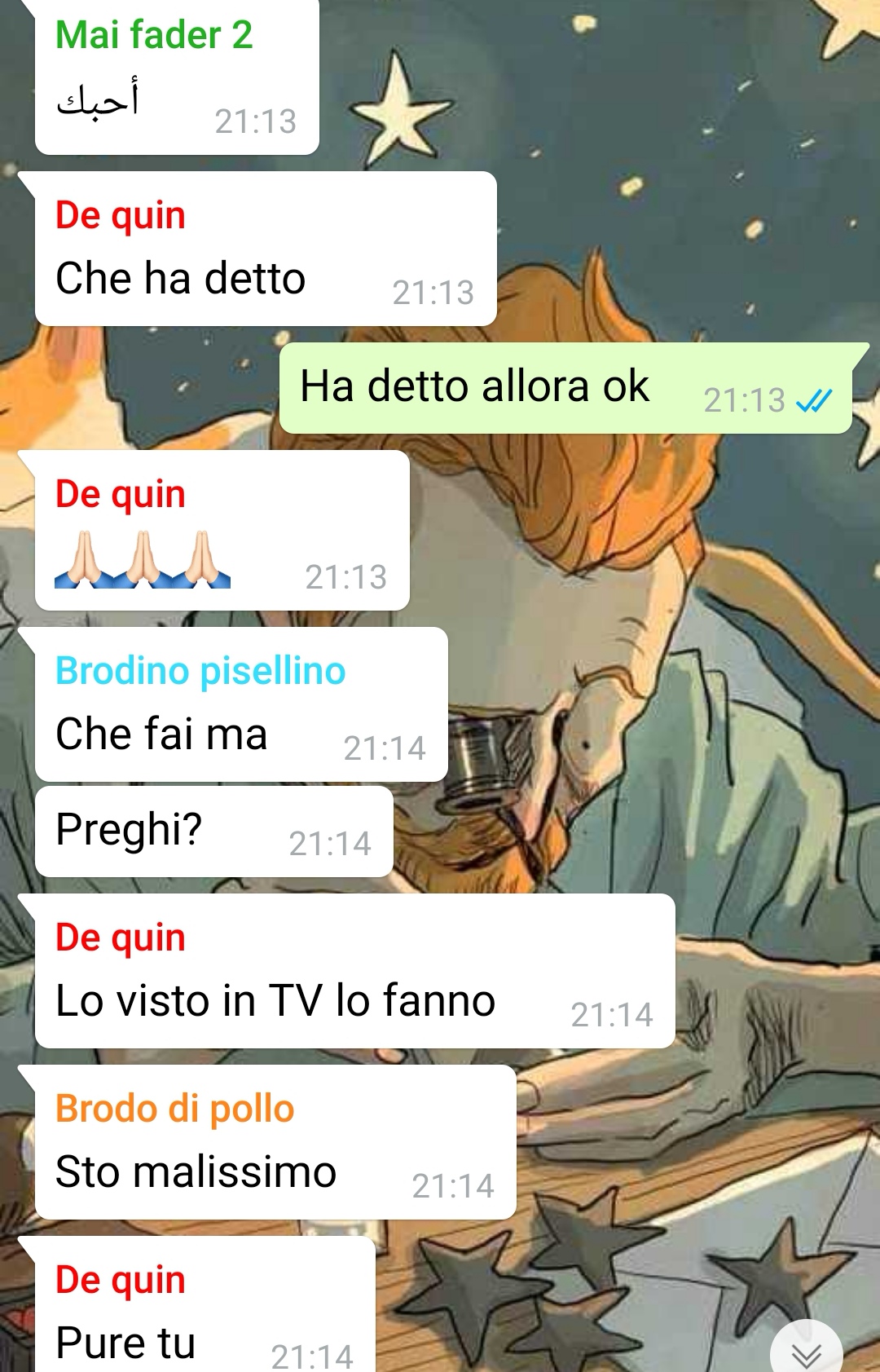
Task: Tap sender name Mai fader 2
Action: pos(154,36)
